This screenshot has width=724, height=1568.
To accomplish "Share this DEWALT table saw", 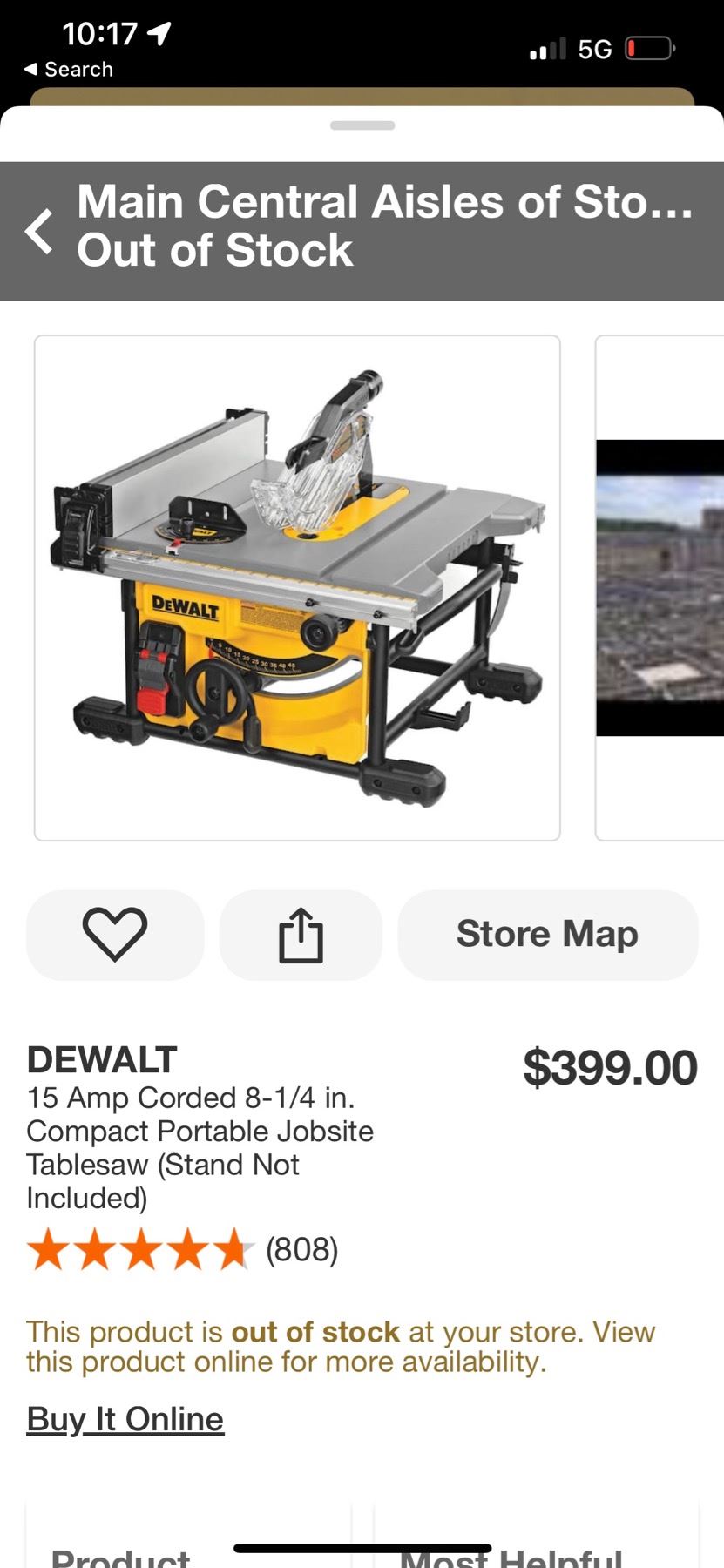I will (x=301, y=935).
